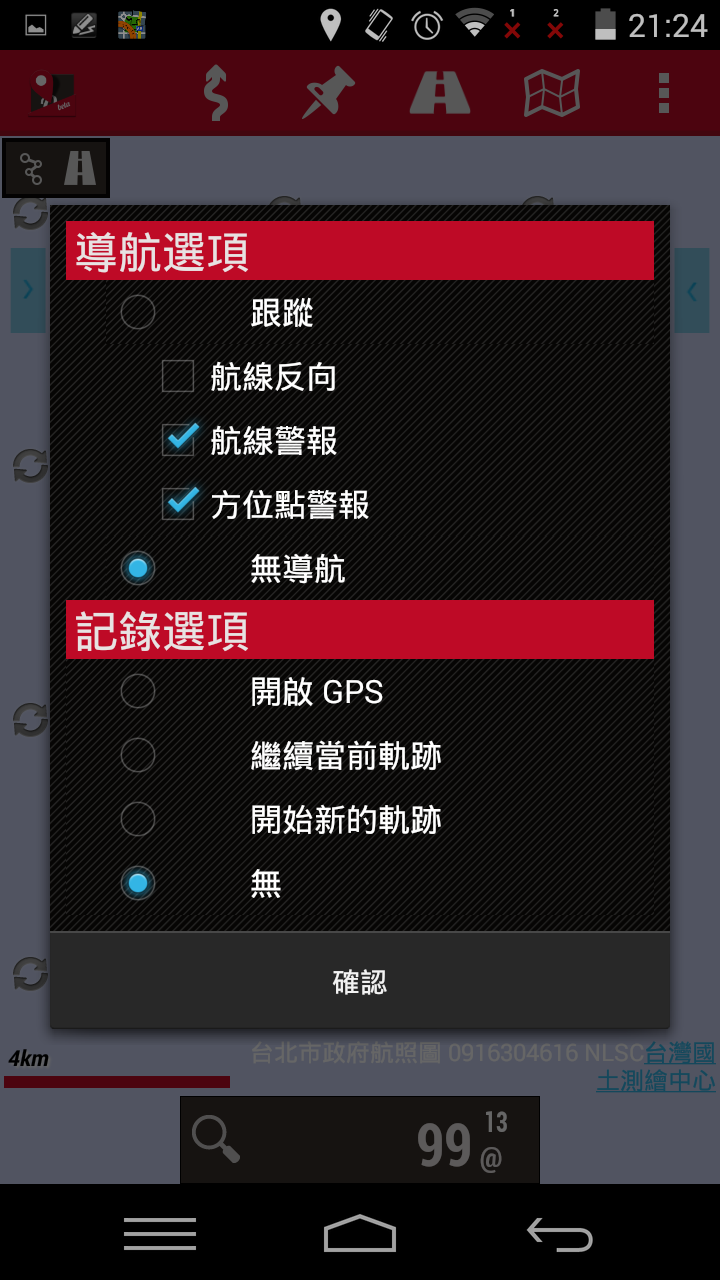This screenshot has height=1280, width=720.
Task: Select 開啟 GPS recording option
Action: [138, 691]
